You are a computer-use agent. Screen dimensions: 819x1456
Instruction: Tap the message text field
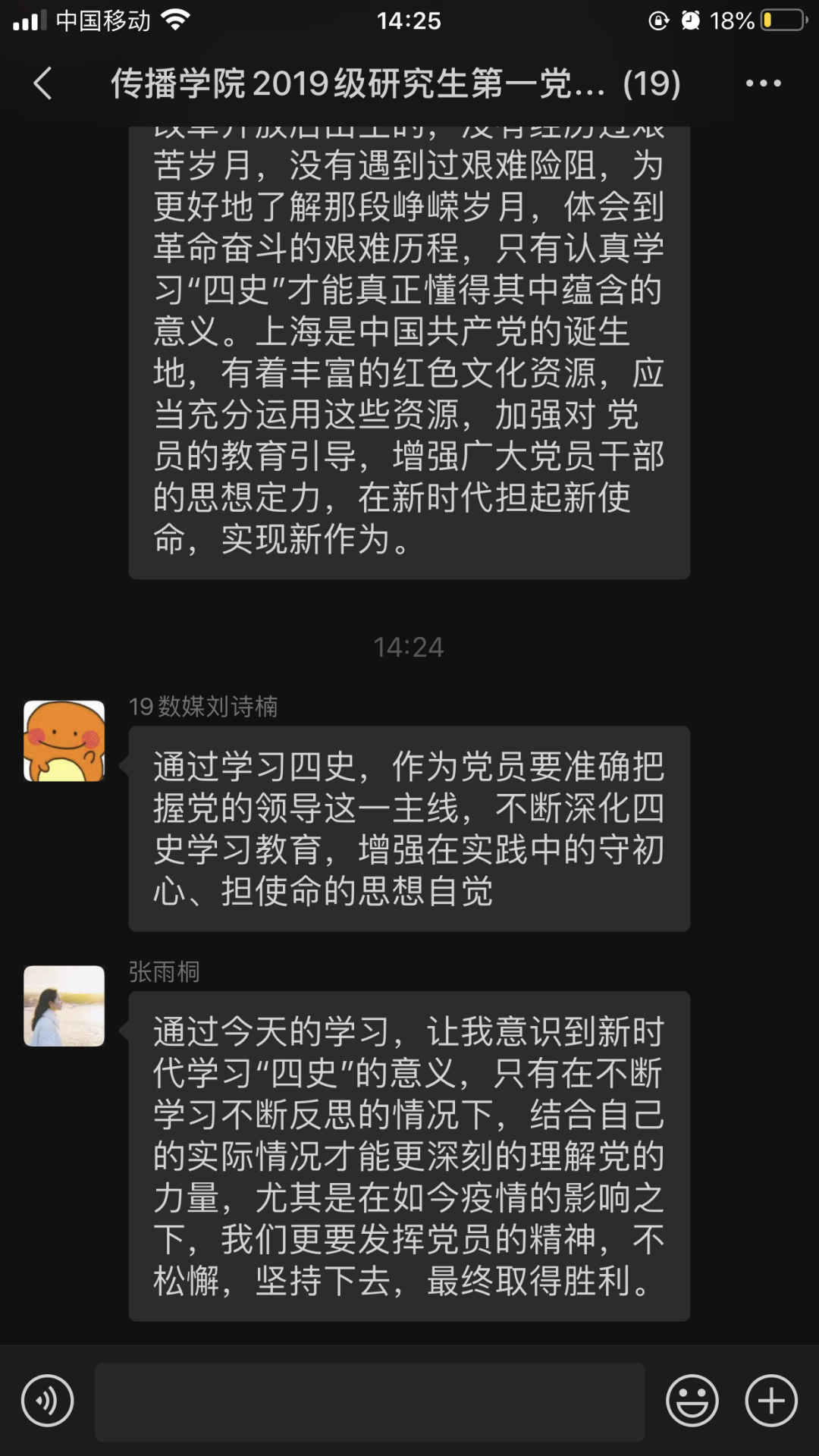pyautogui.click(x=369, y=1401)
